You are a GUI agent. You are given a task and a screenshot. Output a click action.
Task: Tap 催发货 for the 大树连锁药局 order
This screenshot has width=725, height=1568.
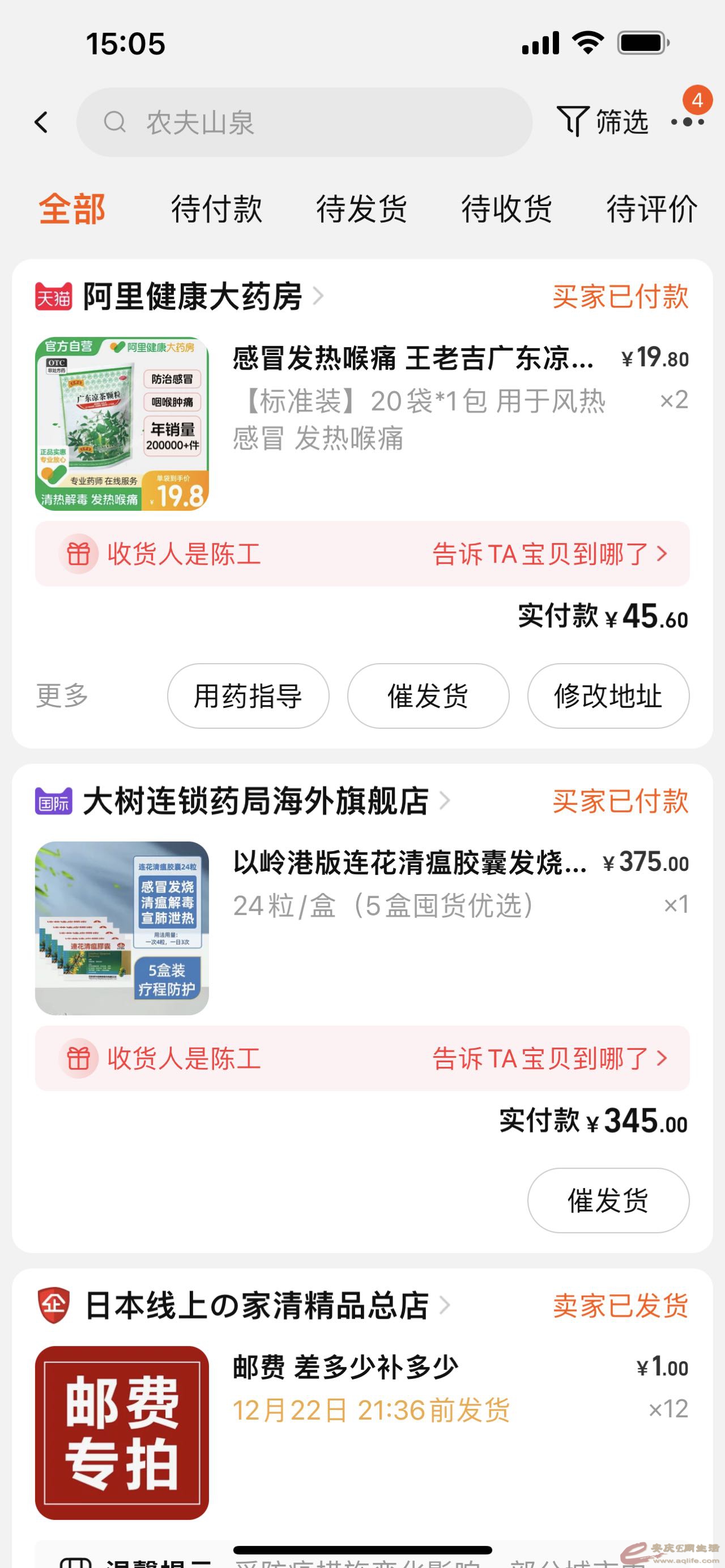(608, 1200)
